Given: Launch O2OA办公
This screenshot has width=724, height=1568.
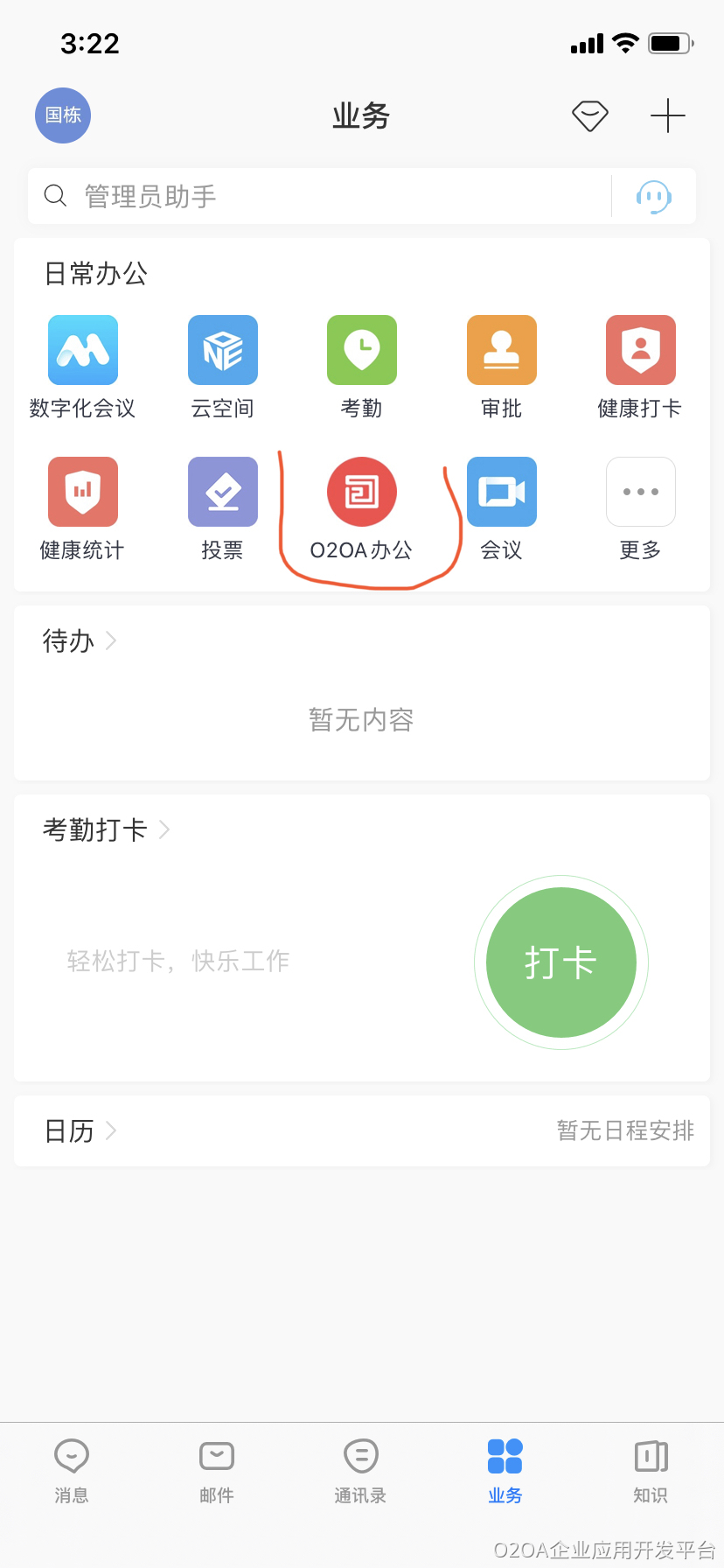Looking at the screenshot, I should coord(362,493).
